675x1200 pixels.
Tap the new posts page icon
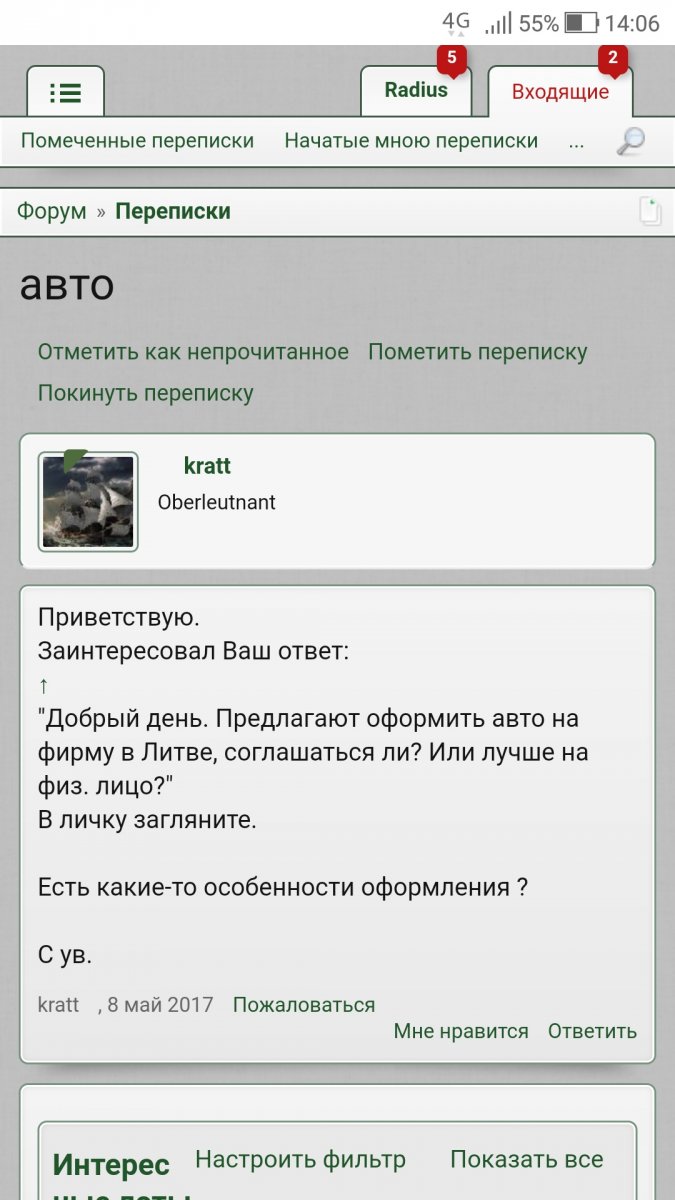pyautogui.click(x=651, y=211)
